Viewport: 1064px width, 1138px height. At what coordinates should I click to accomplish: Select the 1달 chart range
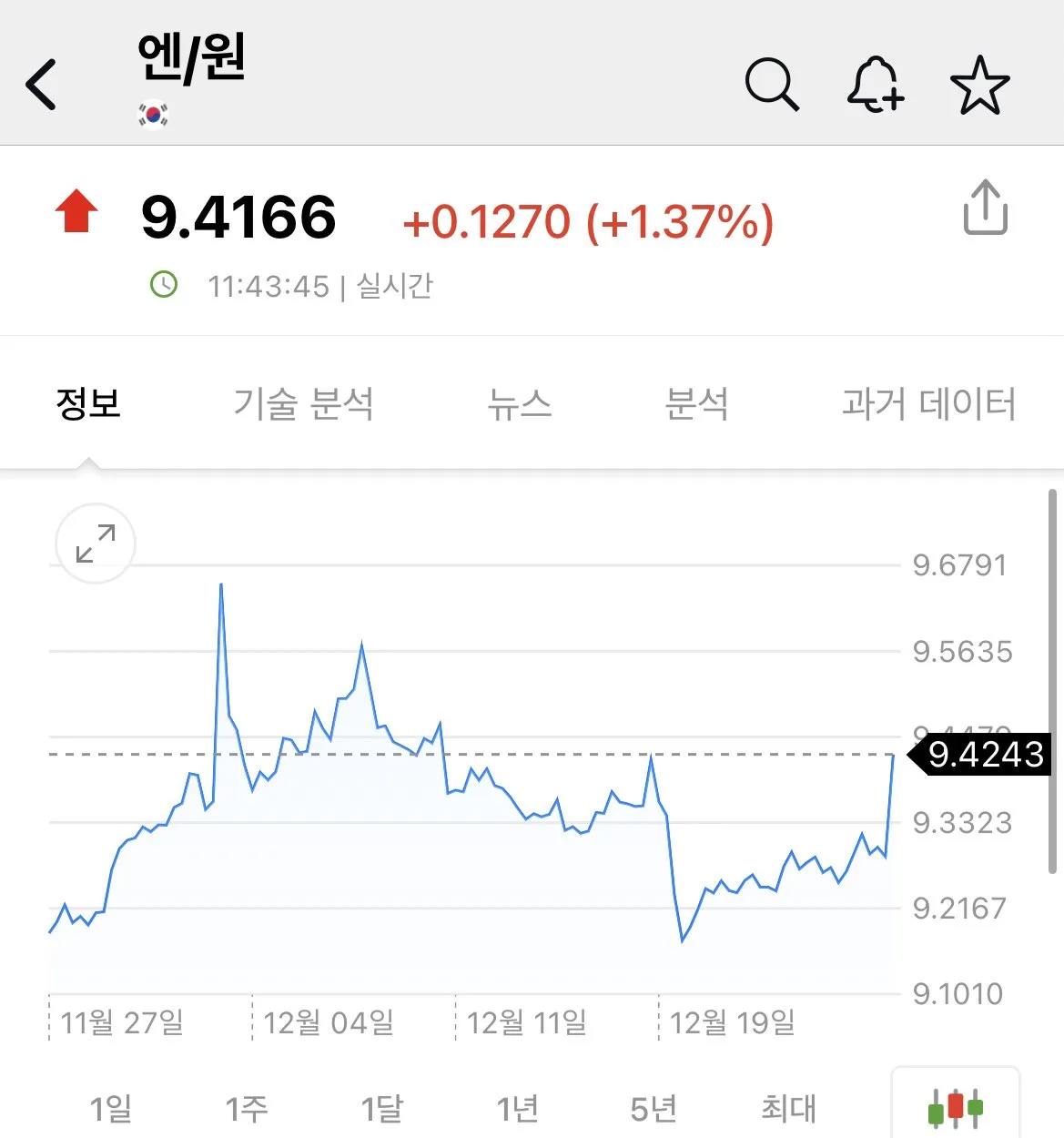[x=382, y=1108]
